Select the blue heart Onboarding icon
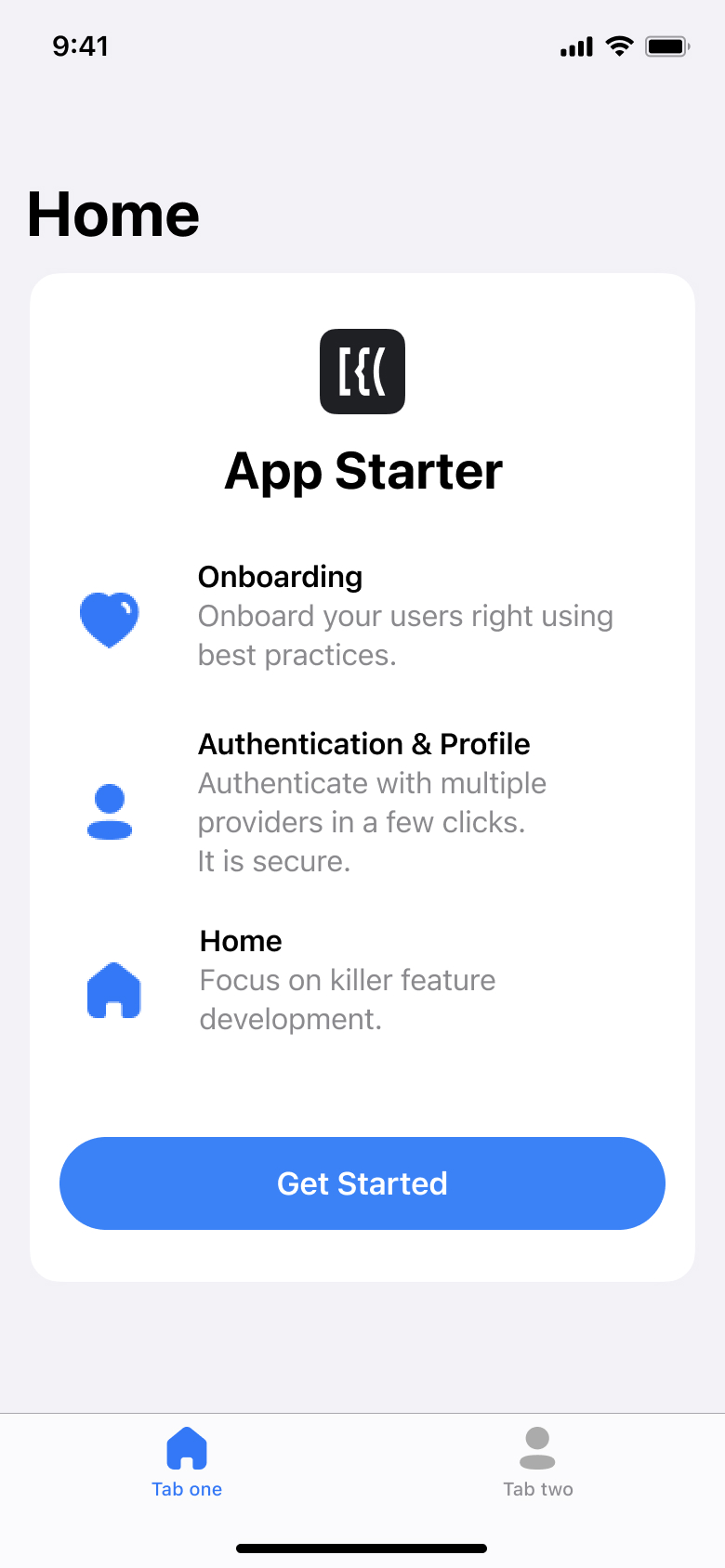Image resolution: width=725 pixels, height=1568 pixels. [x=110, y=618]
